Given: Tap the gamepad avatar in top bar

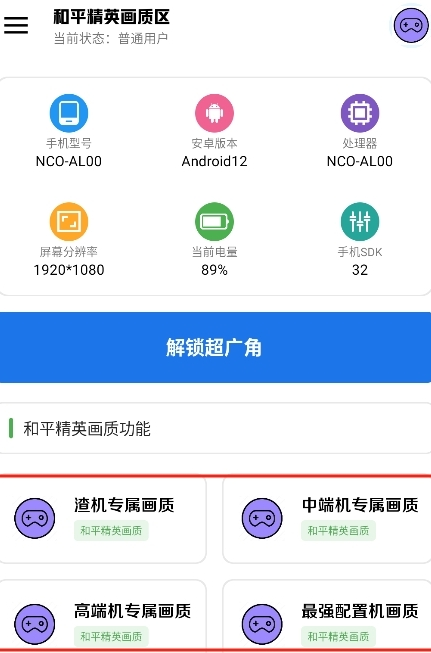Looking at the screenshot, I should (x=411, y=25).
